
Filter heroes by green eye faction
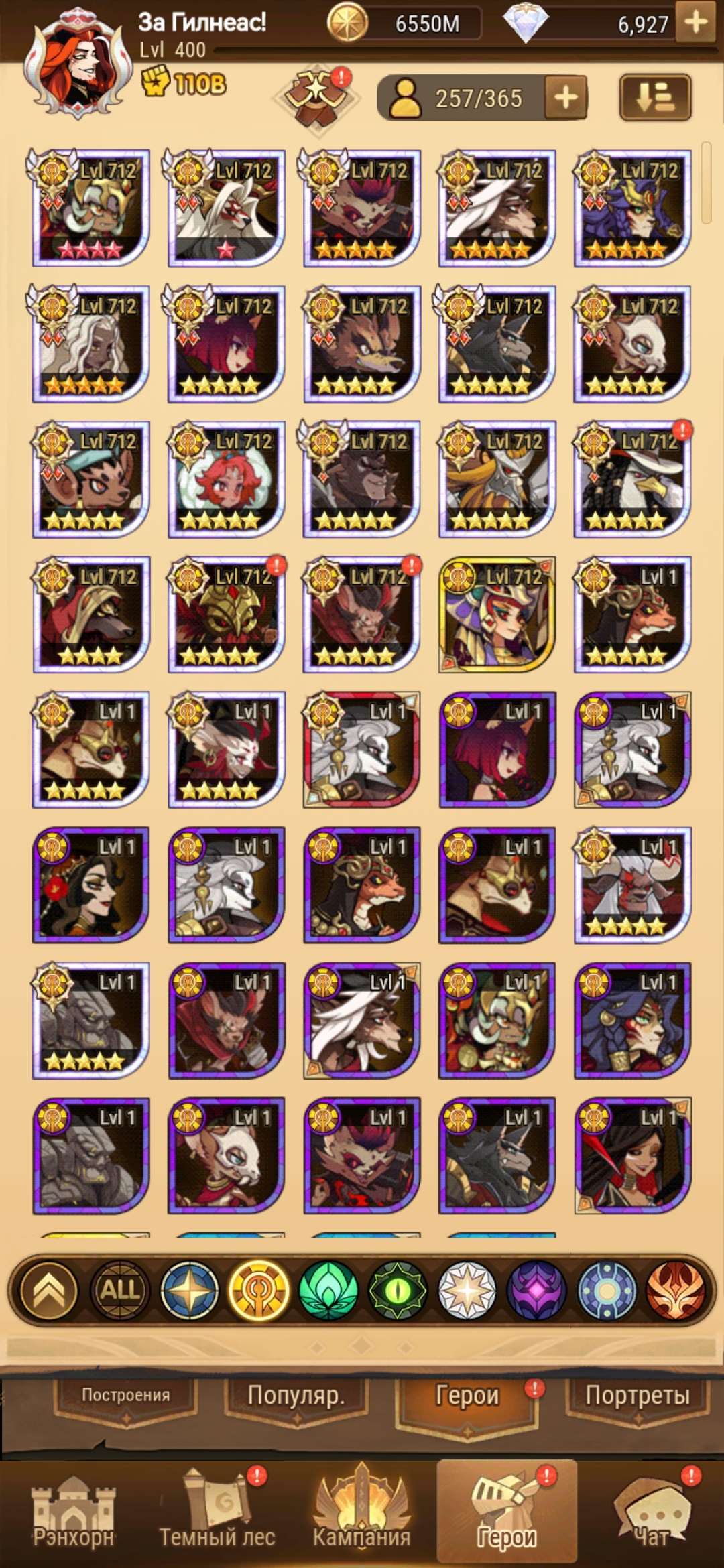coord(398,1290)
